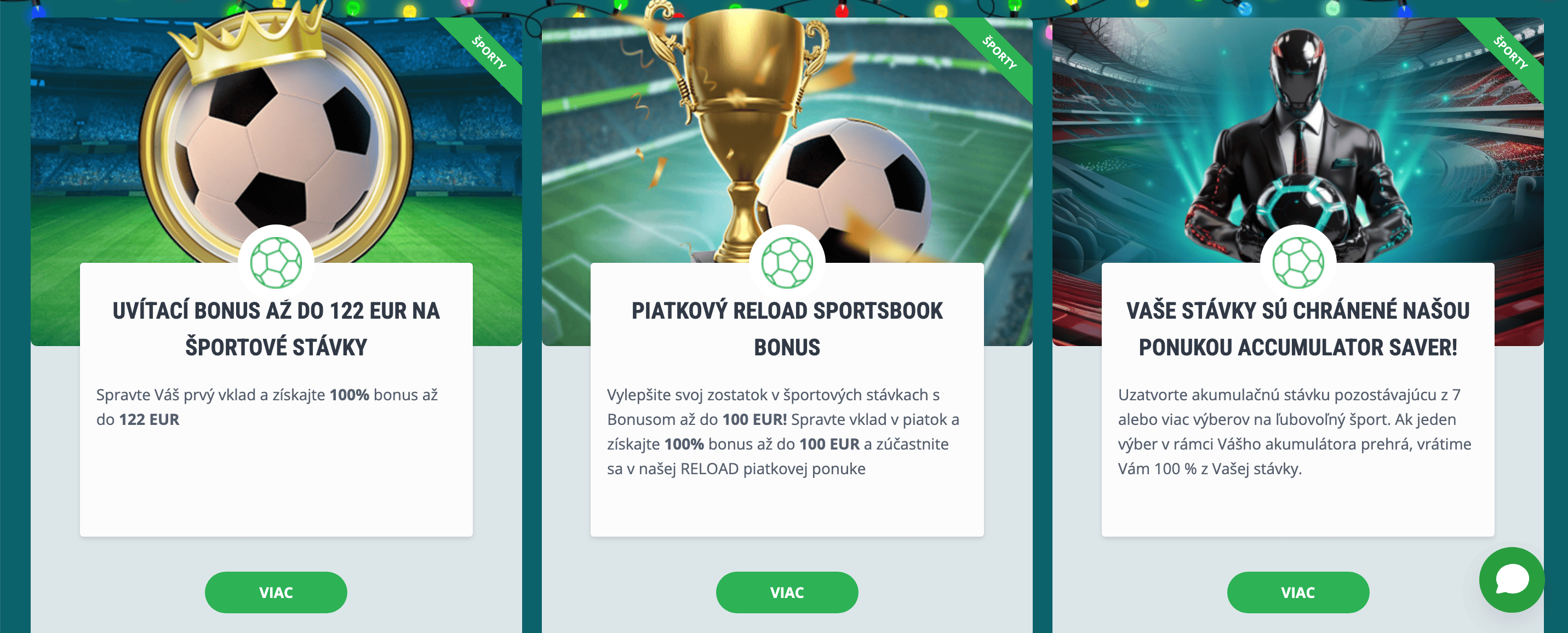Tap VIAC under the Accumulator Saver offer
The image size is (1568, 633).
[x=1297, y=592]
